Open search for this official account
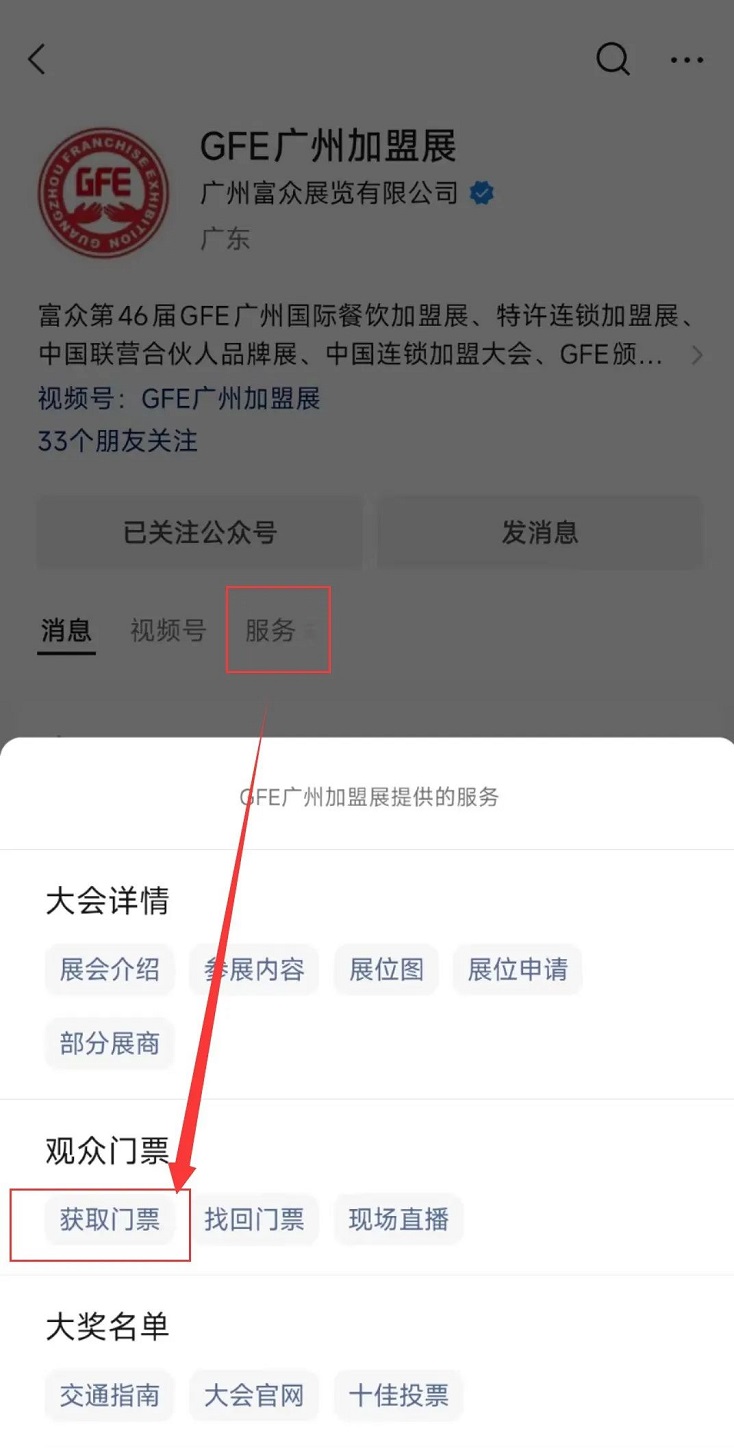 (x=613, y=60)
